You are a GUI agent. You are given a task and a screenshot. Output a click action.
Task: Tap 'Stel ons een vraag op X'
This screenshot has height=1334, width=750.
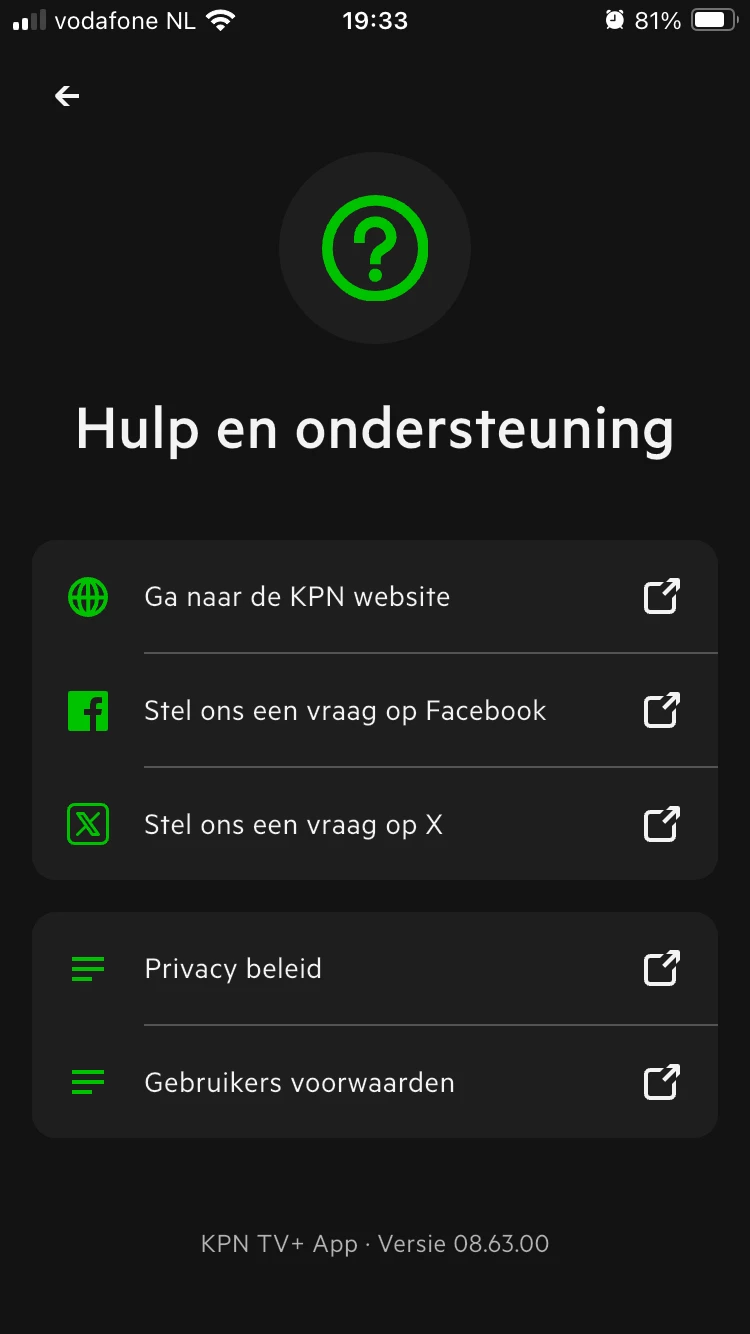point(374,825)
